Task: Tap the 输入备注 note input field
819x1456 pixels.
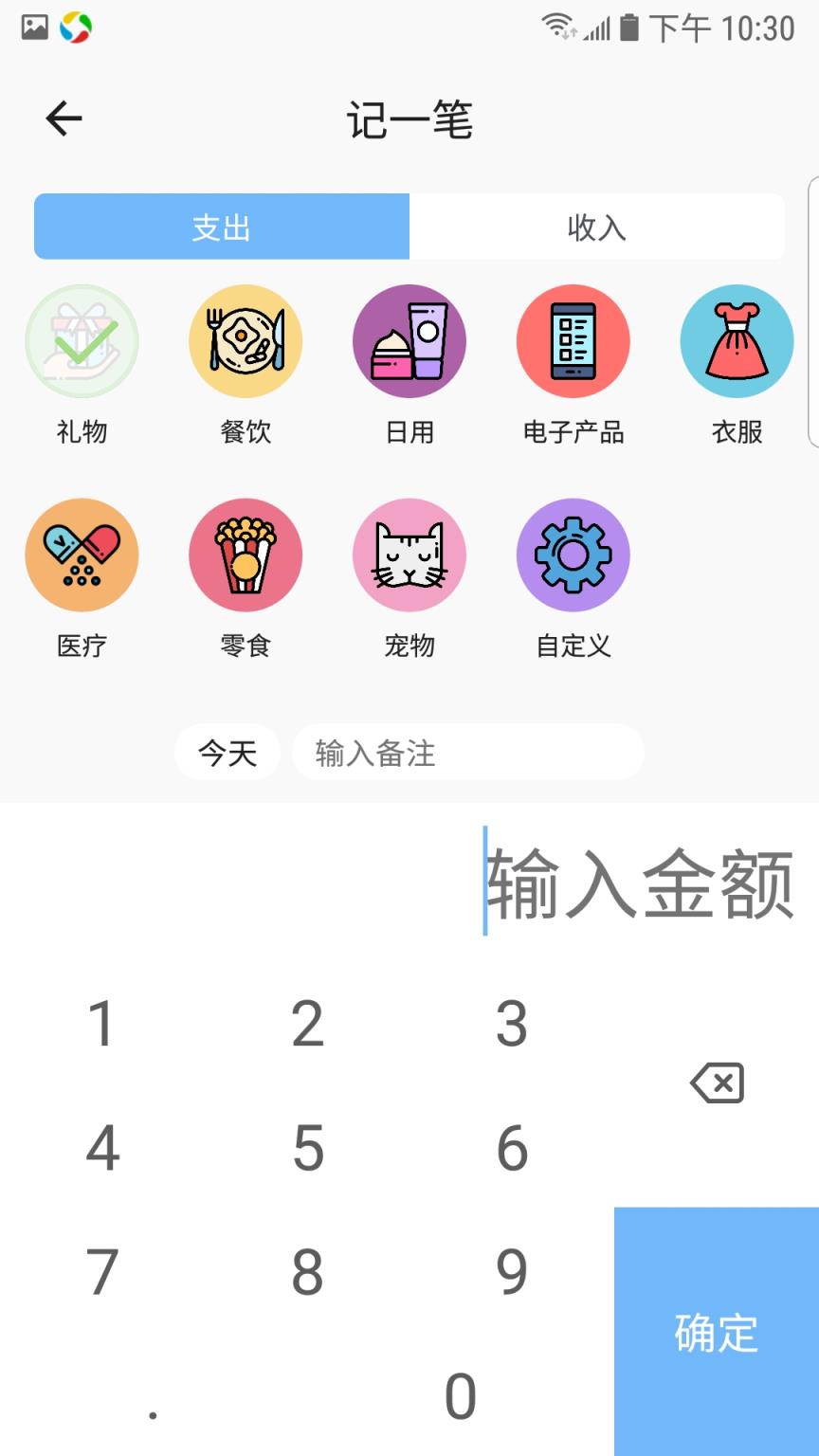Action: point(466,751)
